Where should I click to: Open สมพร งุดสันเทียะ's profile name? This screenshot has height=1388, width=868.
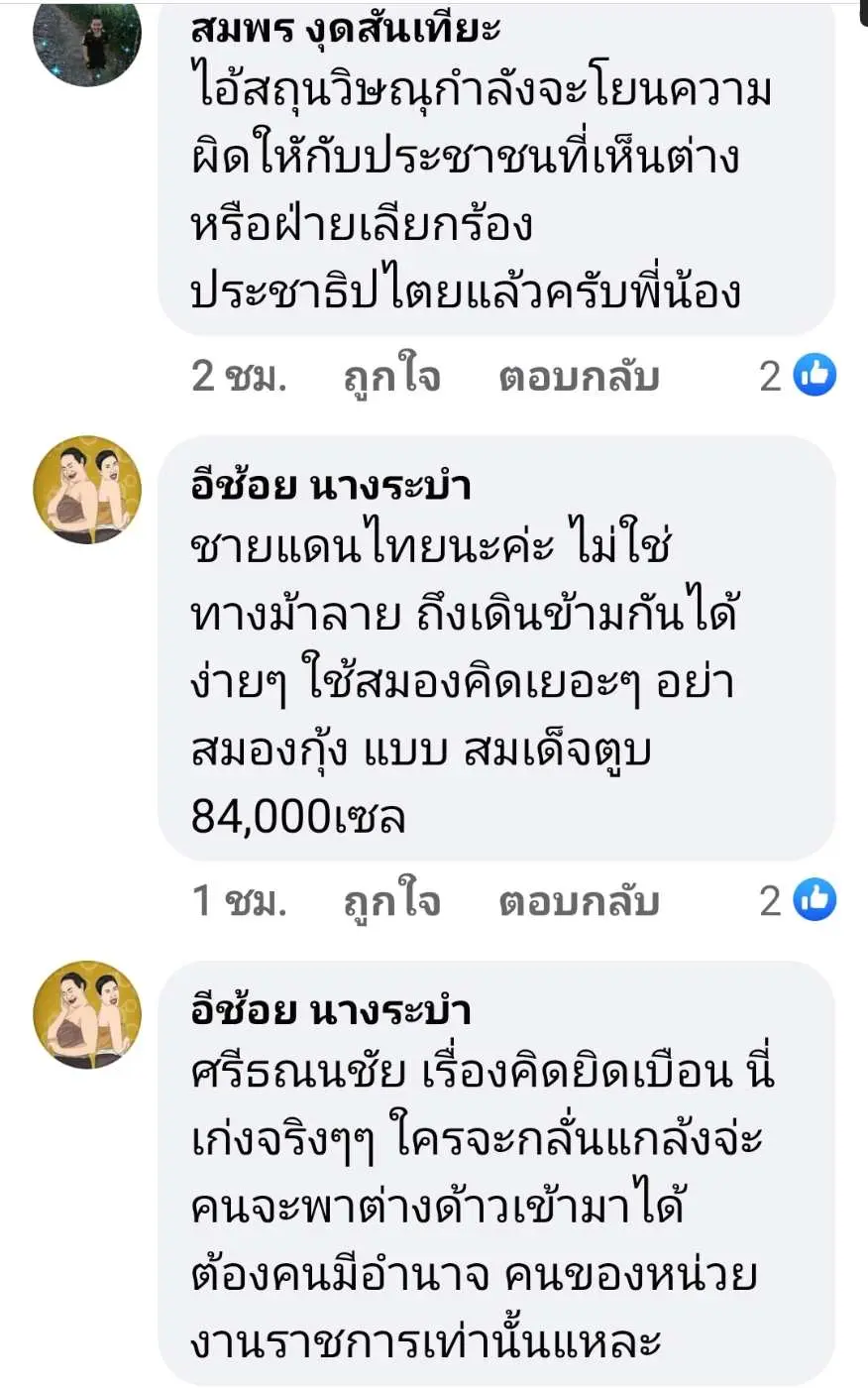click(346, 29)
